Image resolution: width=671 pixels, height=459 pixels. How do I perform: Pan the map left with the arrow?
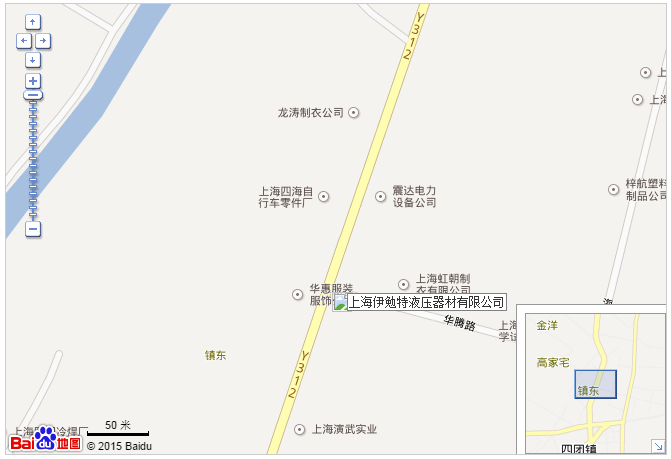[x=24, y=41]
